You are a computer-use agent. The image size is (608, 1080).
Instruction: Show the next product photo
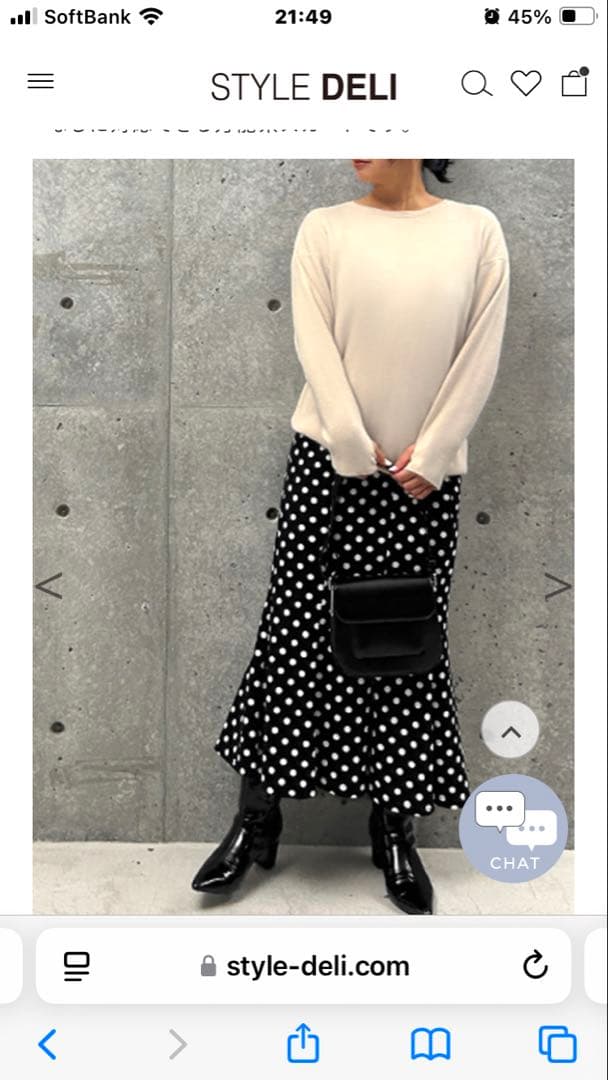(x=558, y=586)
